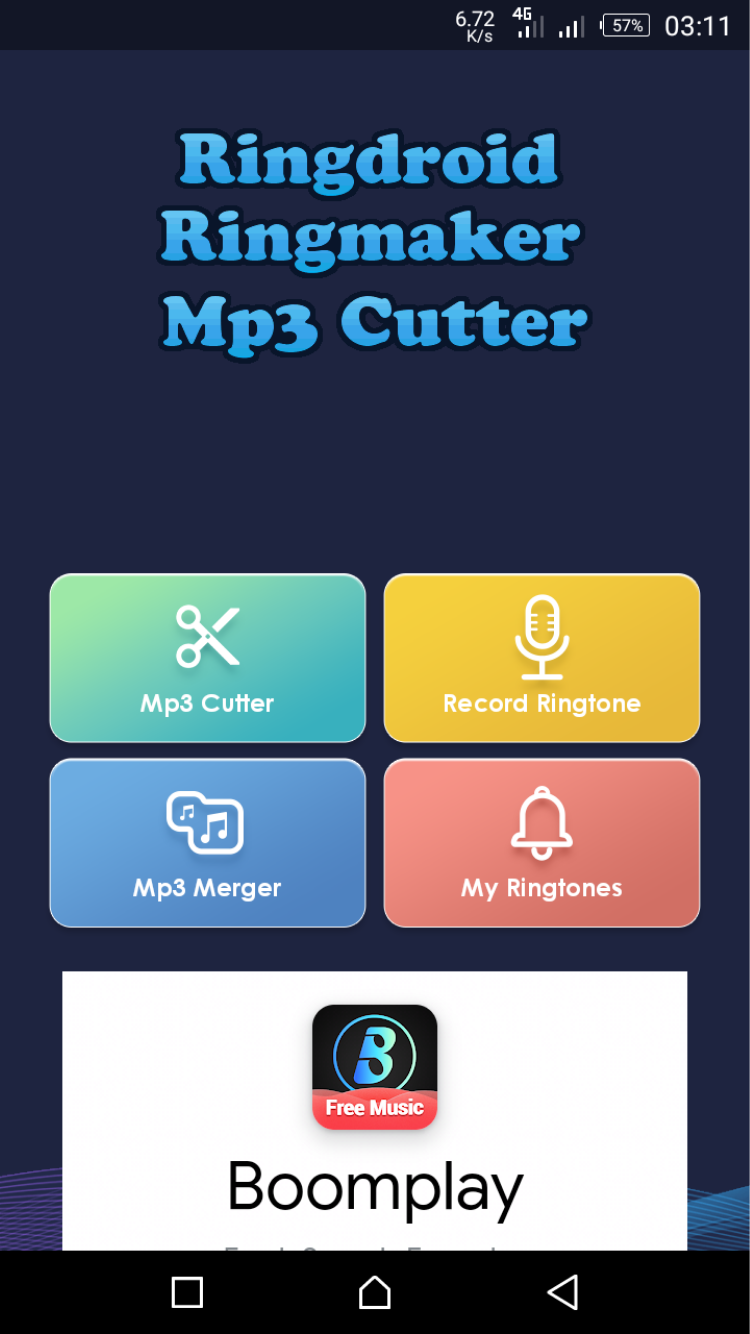This screenshot has width=750, height=1334.
Task: Show recent apps
Action: tap(188, 1292)
